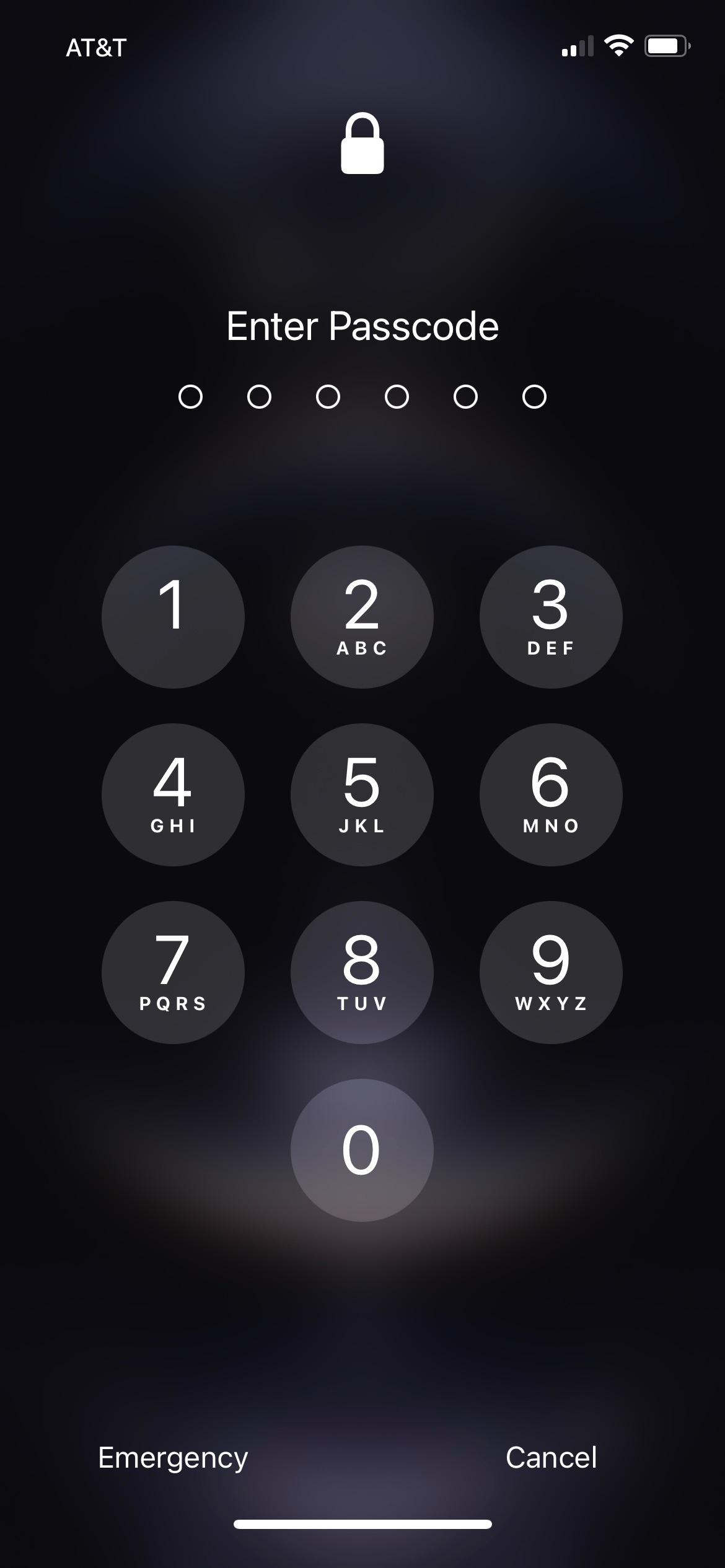Image resolution: width=725 pixels, height=1568 pixels.
Task: Enter digit 6 MNO
Action: pyautogui.click(x=551, y=795)
